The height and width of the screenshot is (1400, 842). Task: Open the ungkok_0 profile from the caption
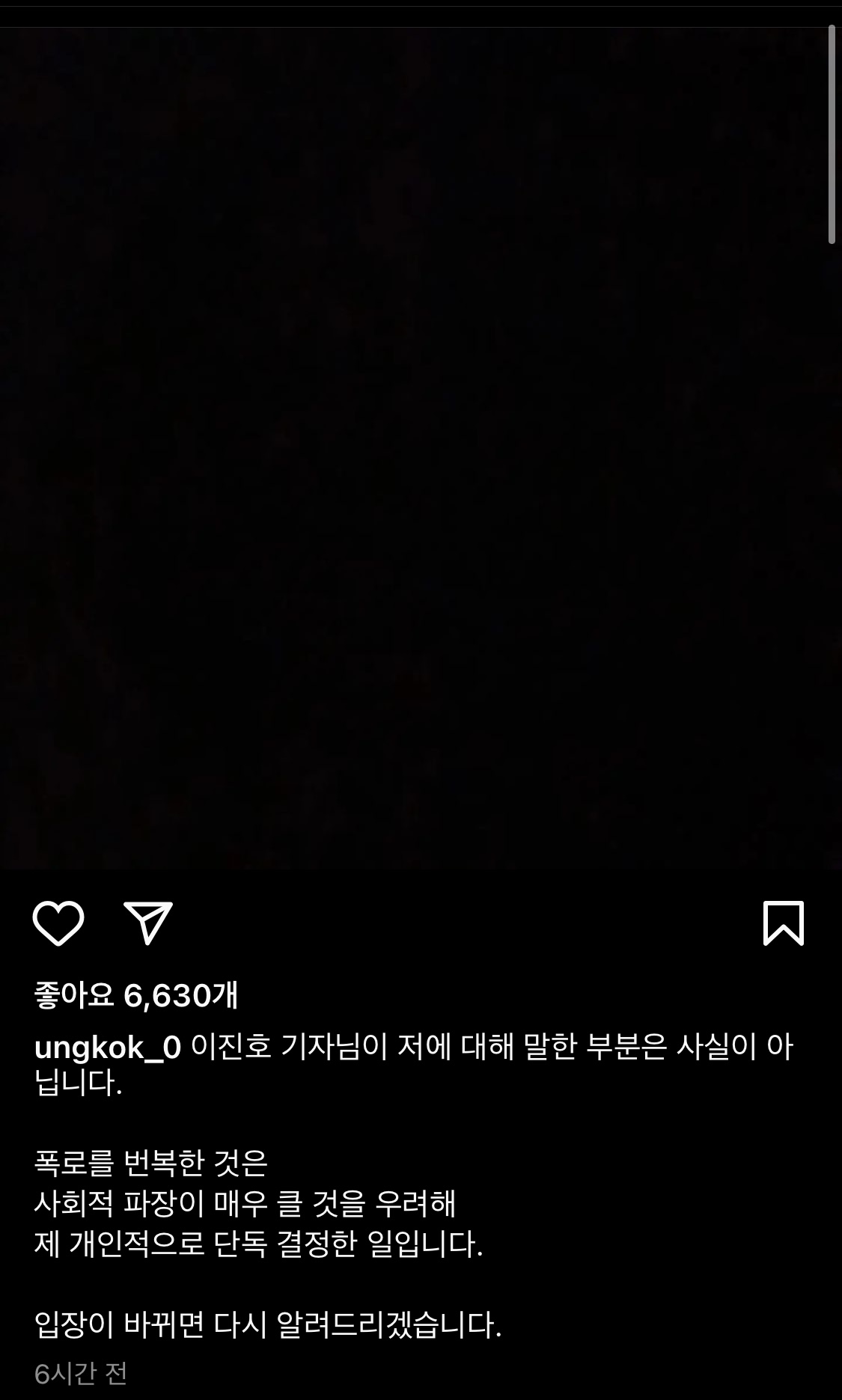coord(108,1048)
